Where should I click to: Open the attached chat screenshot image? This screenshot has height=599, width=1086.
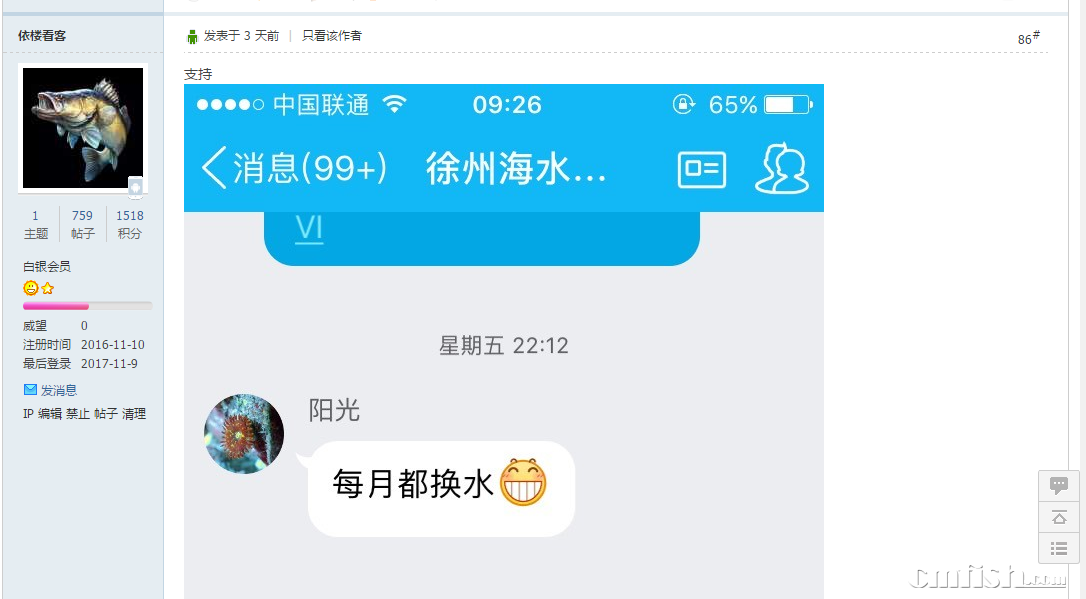click(503, 340)
